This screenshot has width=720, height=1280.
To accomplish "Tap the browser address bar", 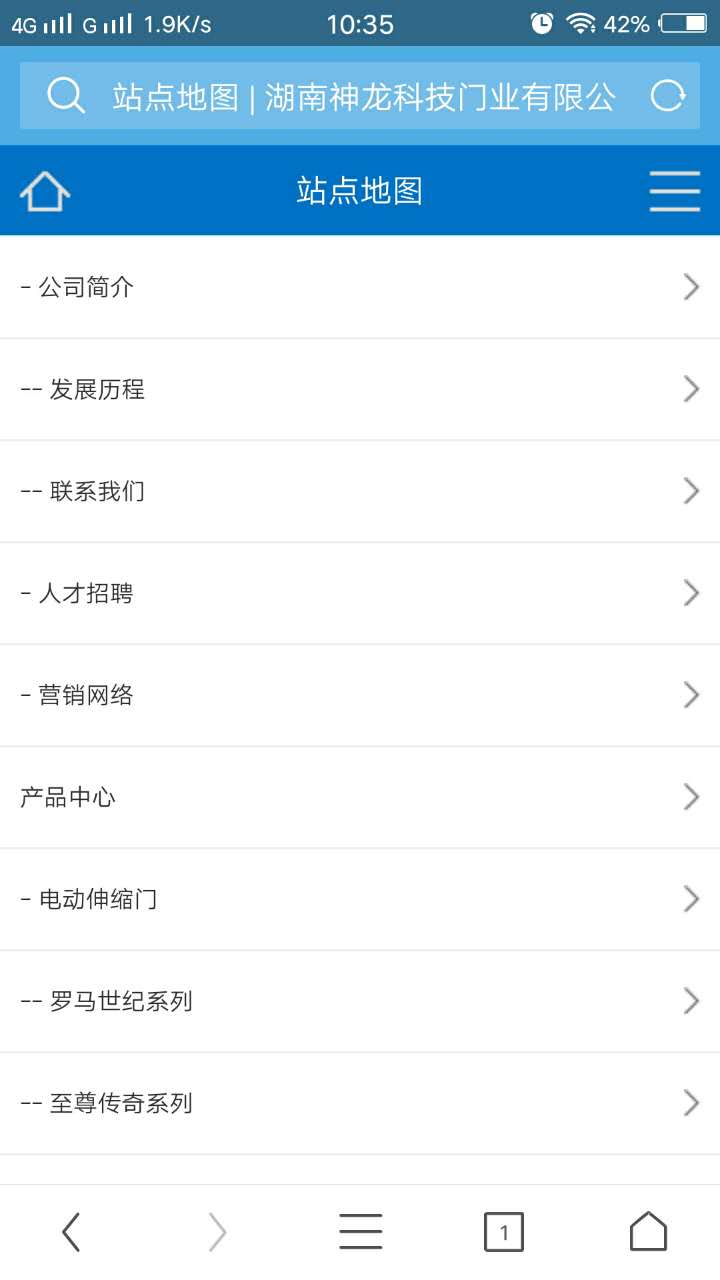I will click(x=360, y=96).
